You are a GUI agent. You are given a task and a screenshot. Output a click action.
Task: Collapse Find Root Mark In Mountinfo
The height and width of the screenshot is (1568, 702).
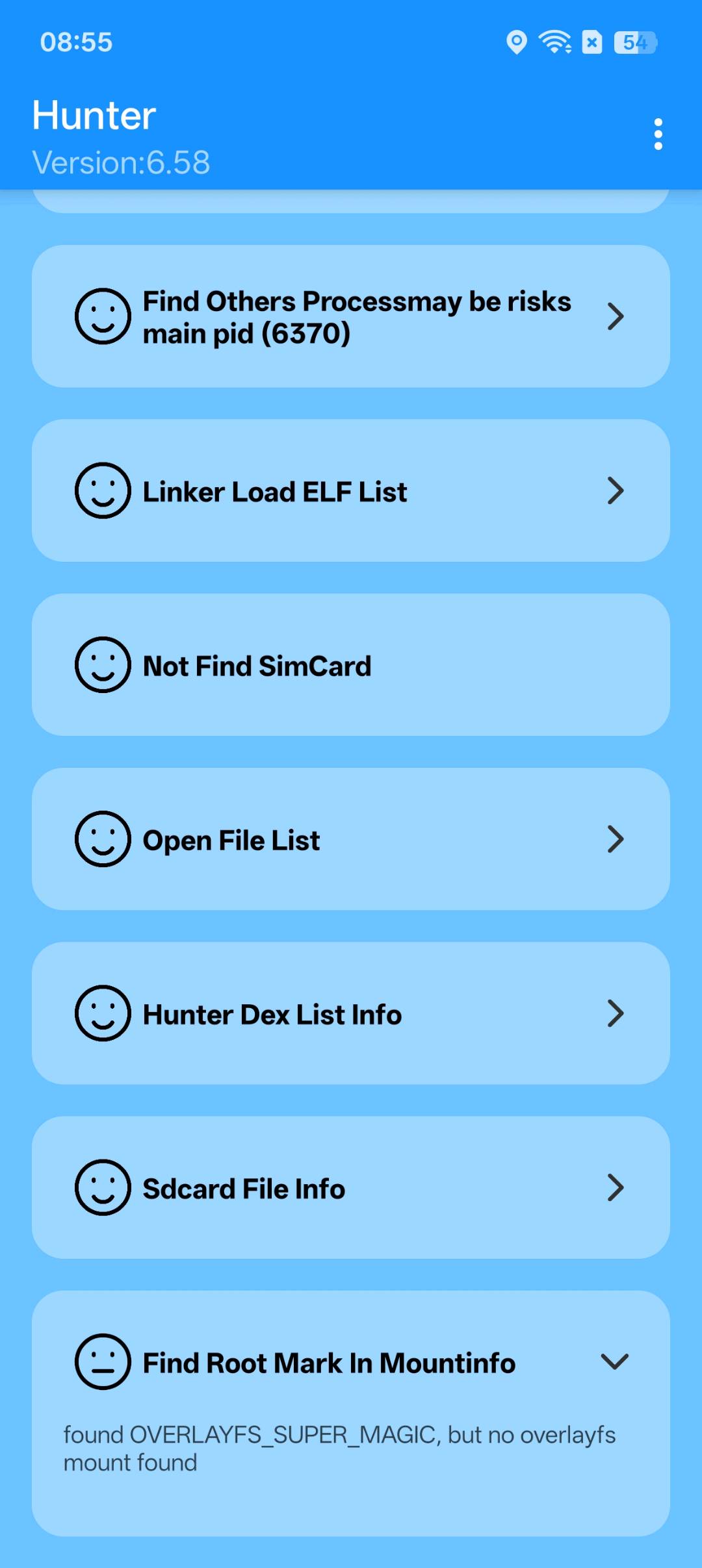(x=614, y=1361)
